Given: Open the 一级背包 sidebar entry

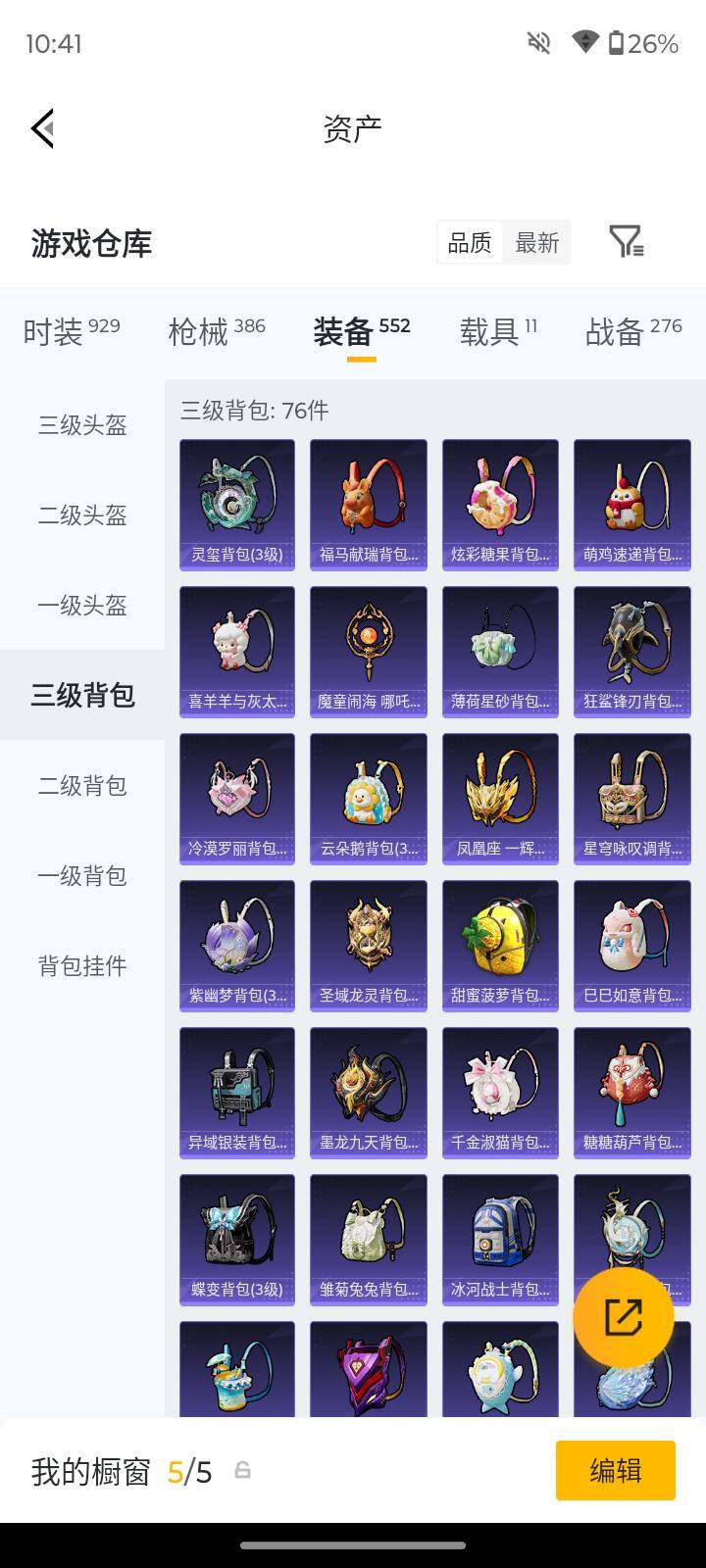Looking at the screenshot, I should [x=81, y=877].
